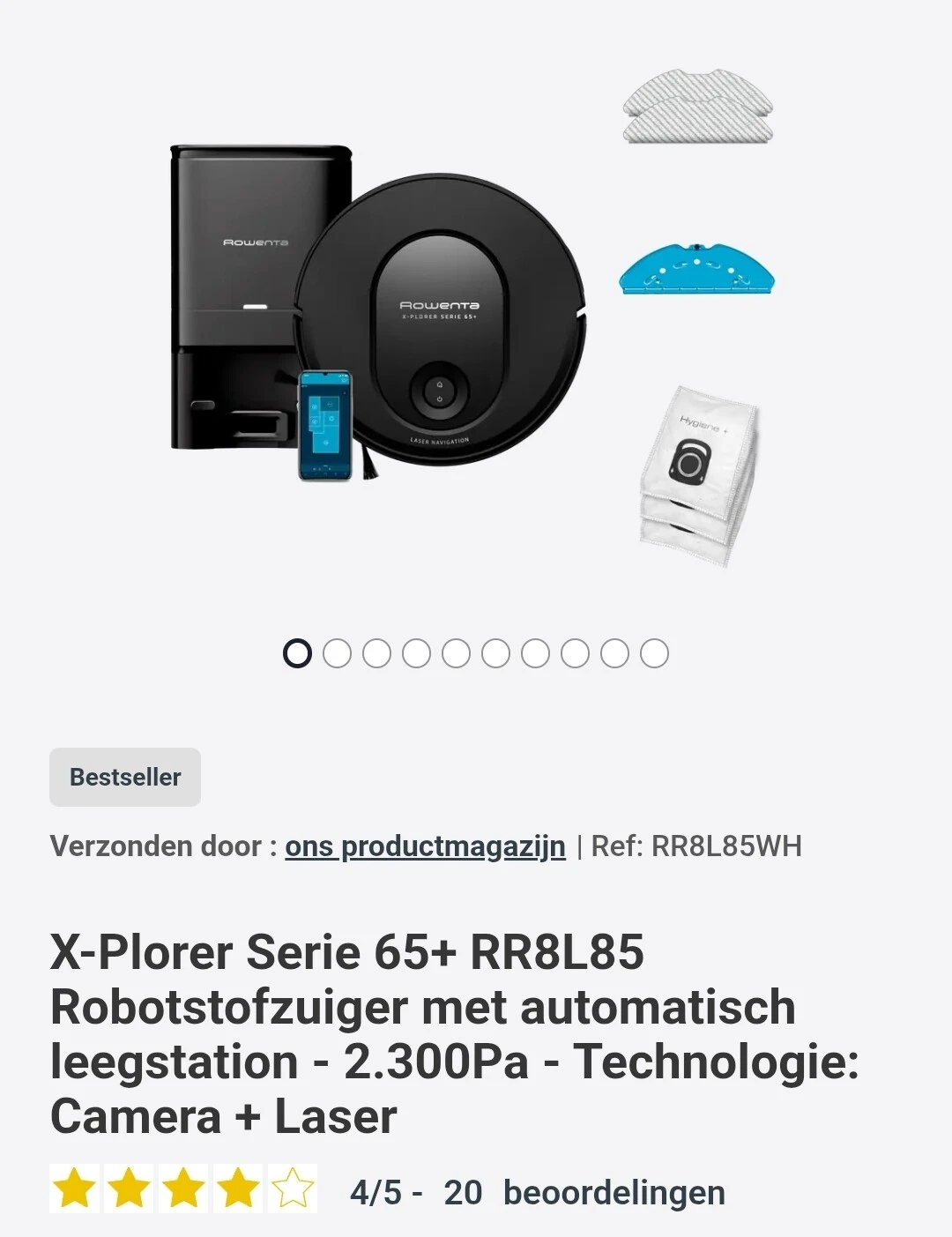Screen dimensions: 952x1237
Task: Select the empty fifth star
Action: [291, 1190]
